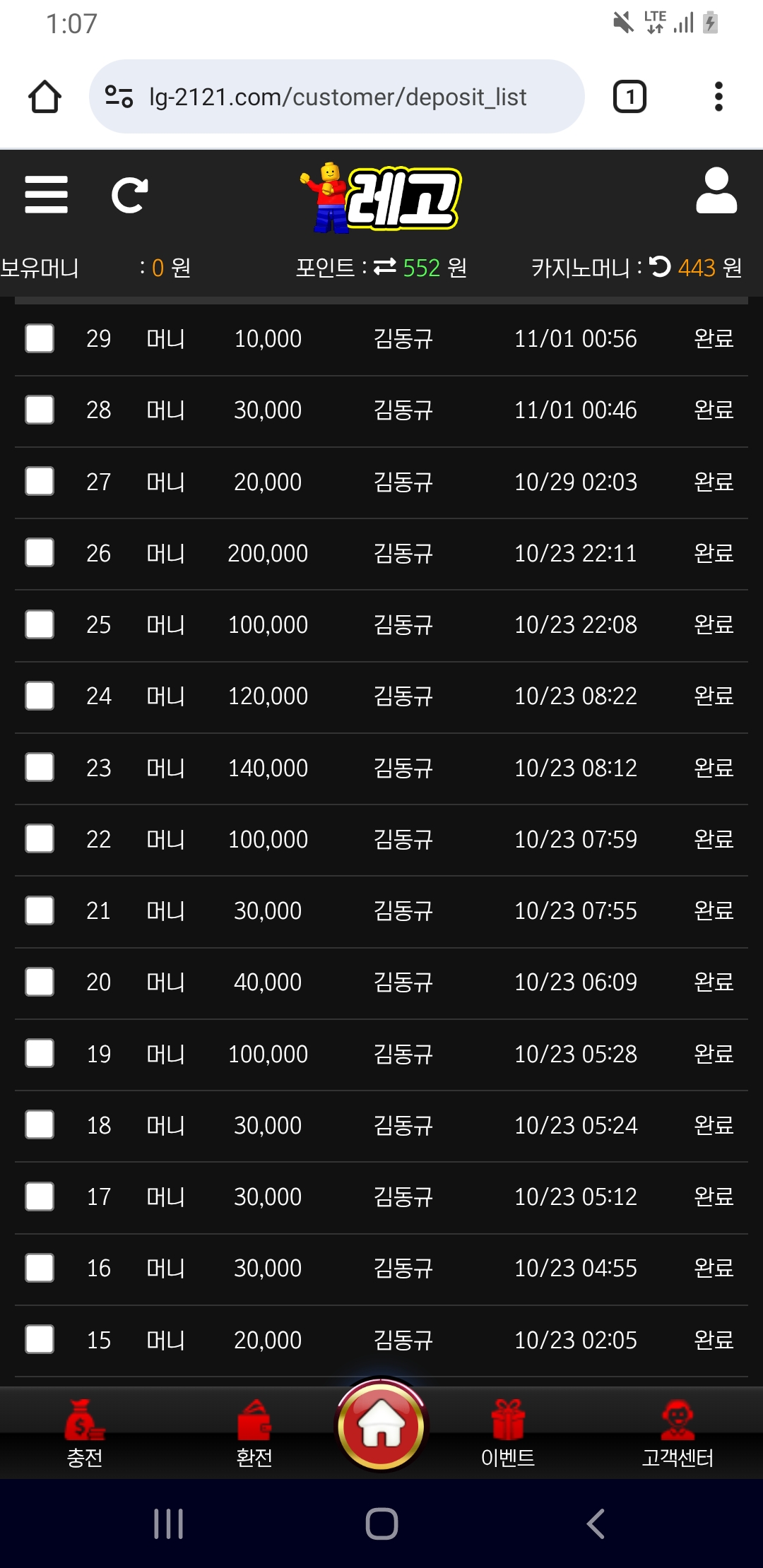Select the checkbox for deposit 15
The image size is (763, 1568).
40,1339
